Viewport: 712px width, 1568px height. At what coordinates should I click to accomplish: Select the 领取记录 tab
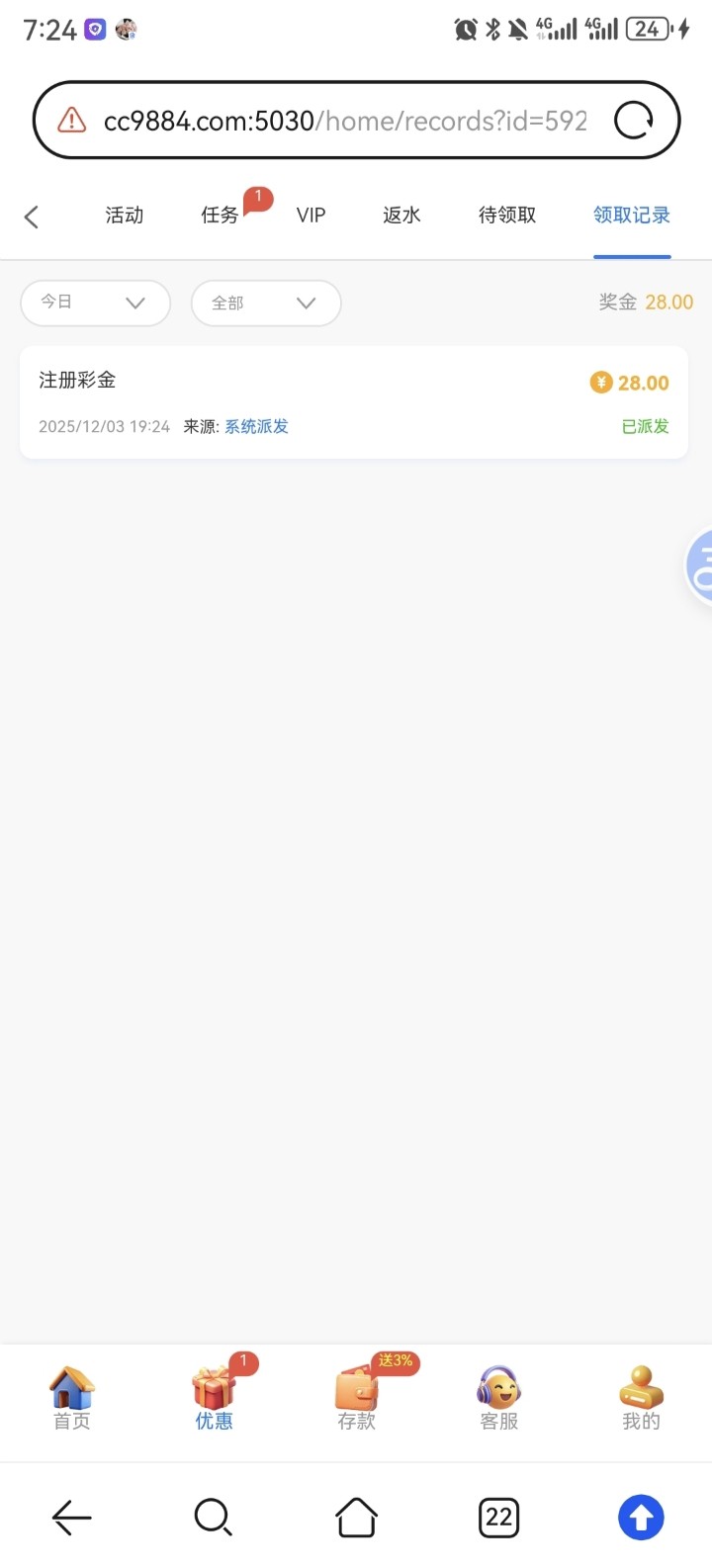point(632,216)
